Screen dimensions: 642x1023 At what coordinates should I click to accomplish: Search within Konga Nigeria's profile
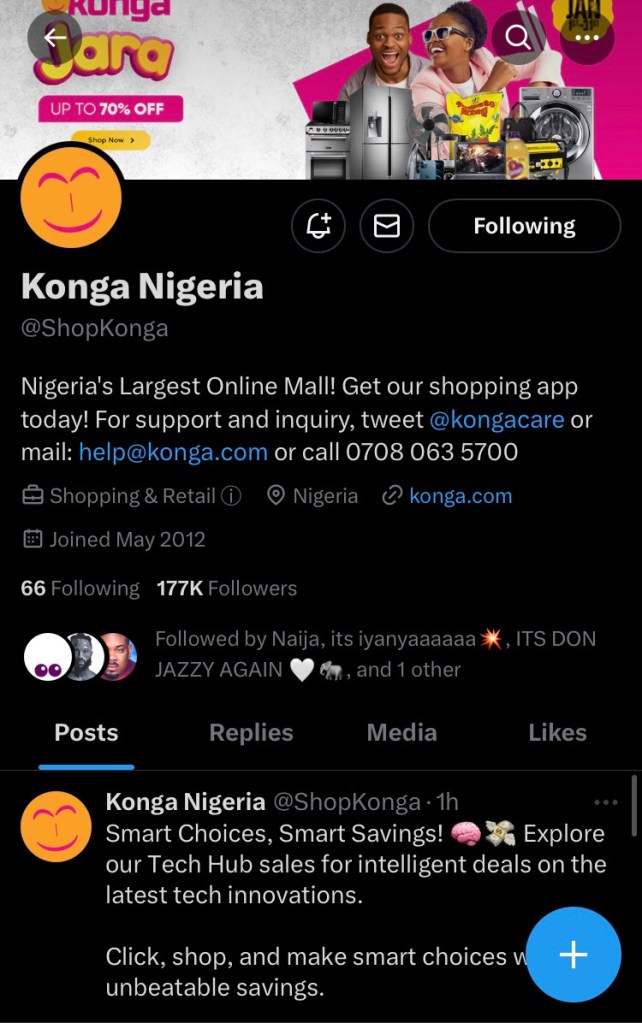tap(518, 38)
